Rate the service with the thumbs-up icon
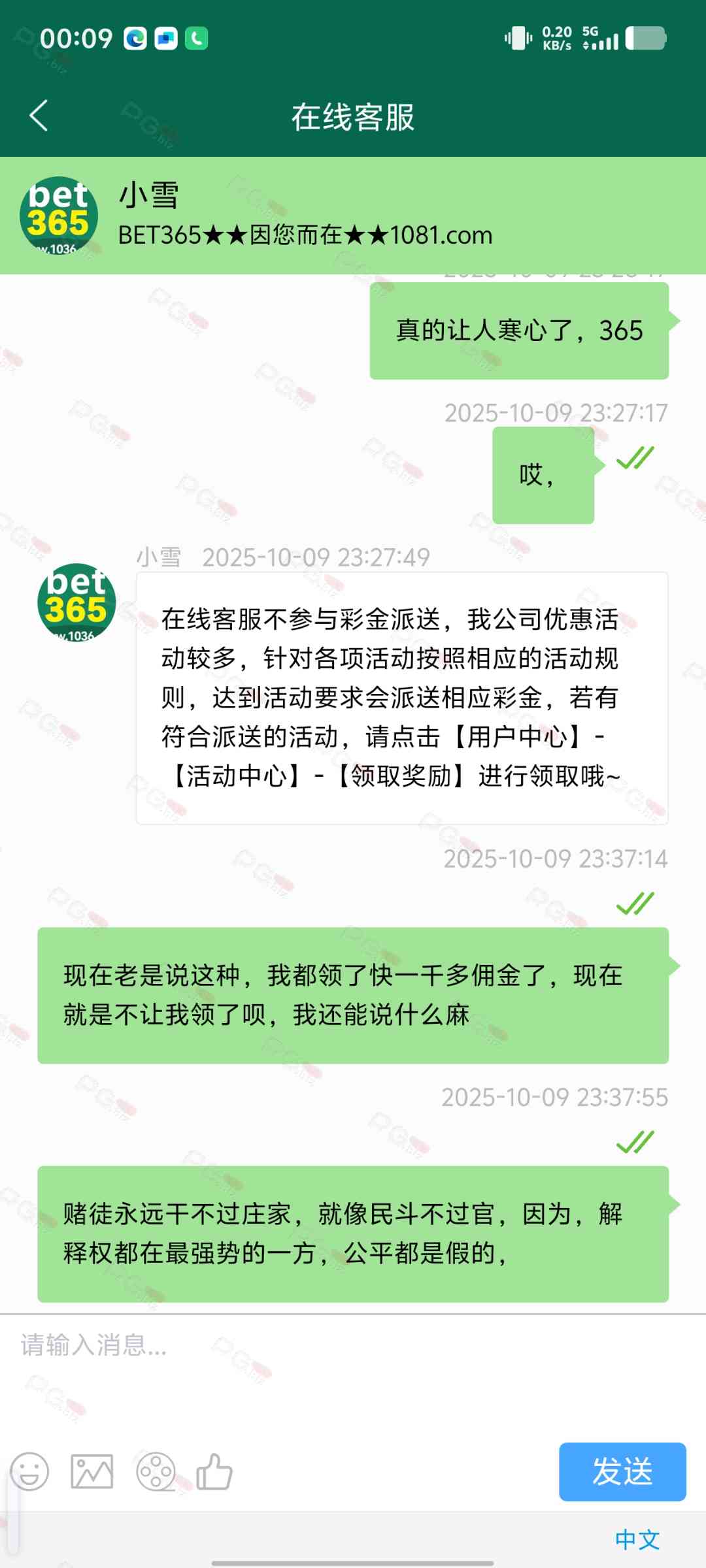Viewport: 706px width, 1568px height. pyautogui.click(x=214, y=1471)
